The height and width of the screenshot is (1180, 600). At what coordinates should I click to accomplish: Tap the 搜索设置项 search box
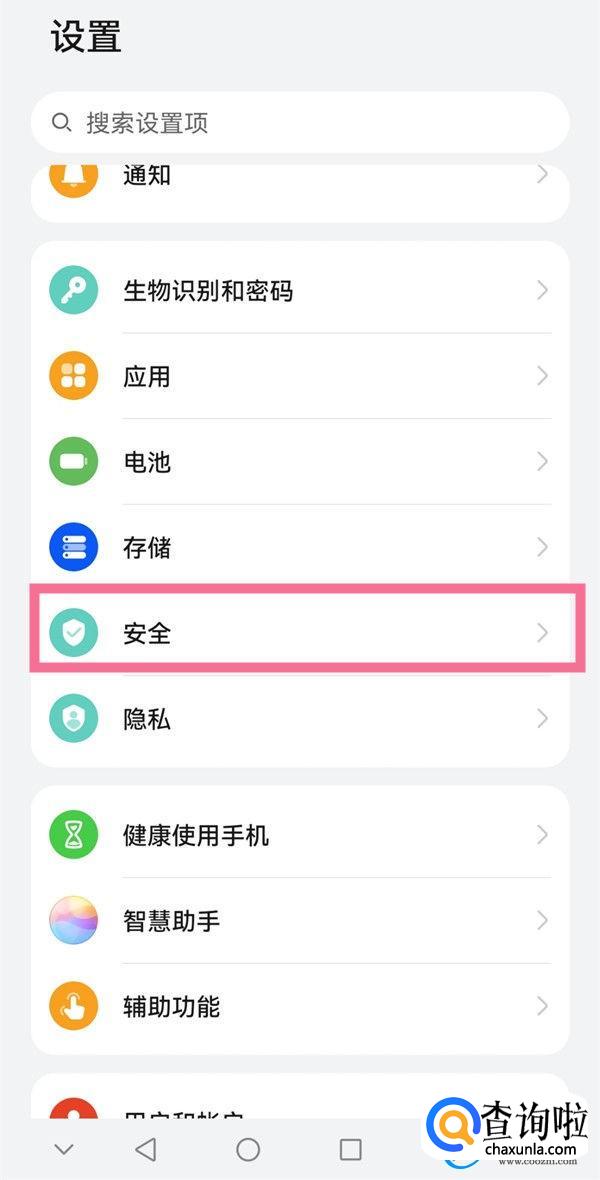pyautogui.click(x=300, y=123)
